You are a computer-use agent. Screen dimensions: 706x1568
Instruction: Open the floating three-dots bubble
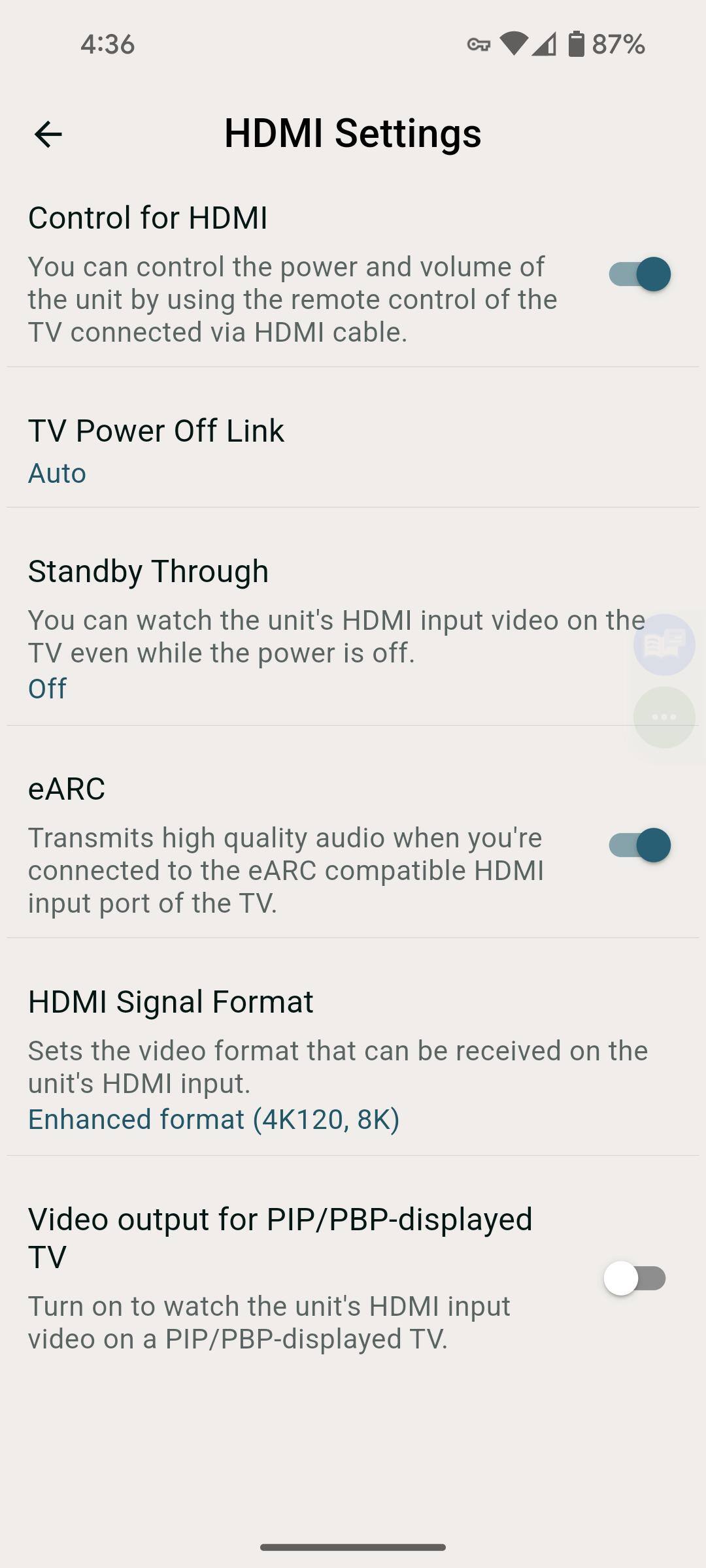point(664,717)
